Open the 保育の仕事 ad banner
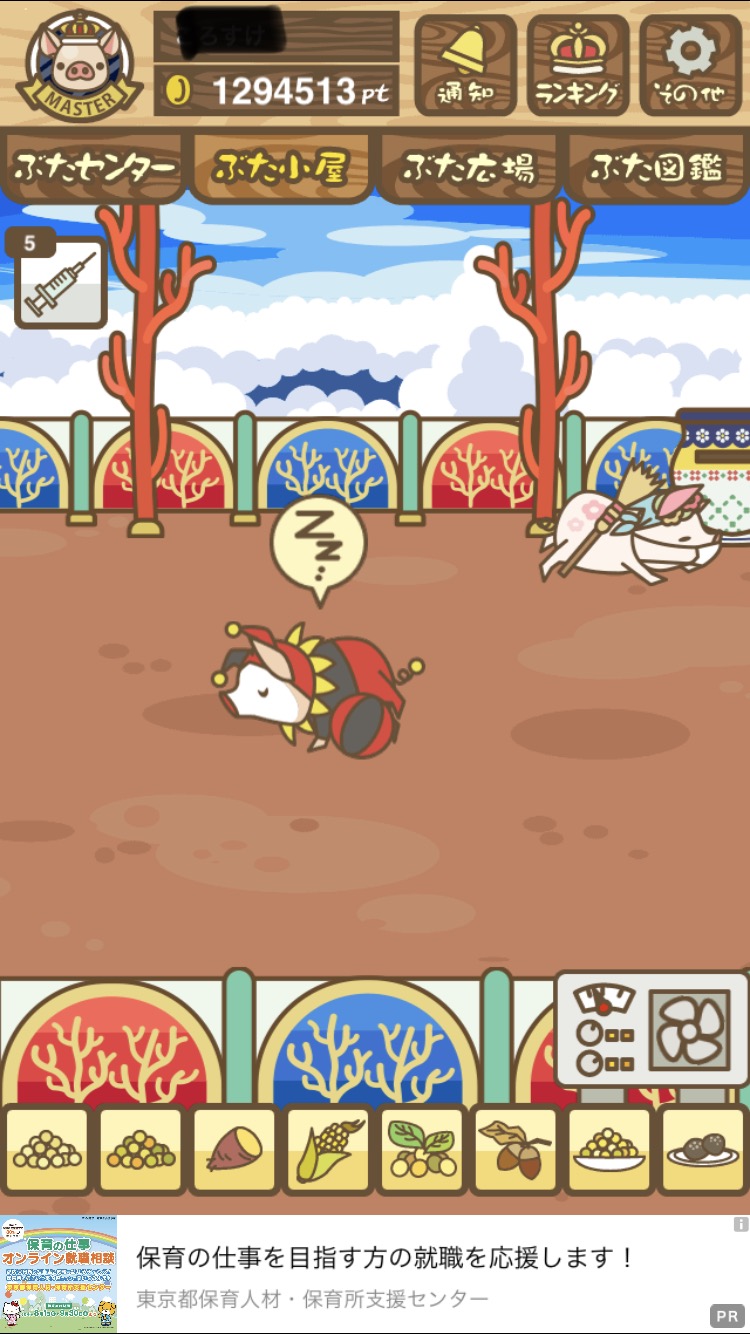Screen dimensions: 750x1334 375,1274
